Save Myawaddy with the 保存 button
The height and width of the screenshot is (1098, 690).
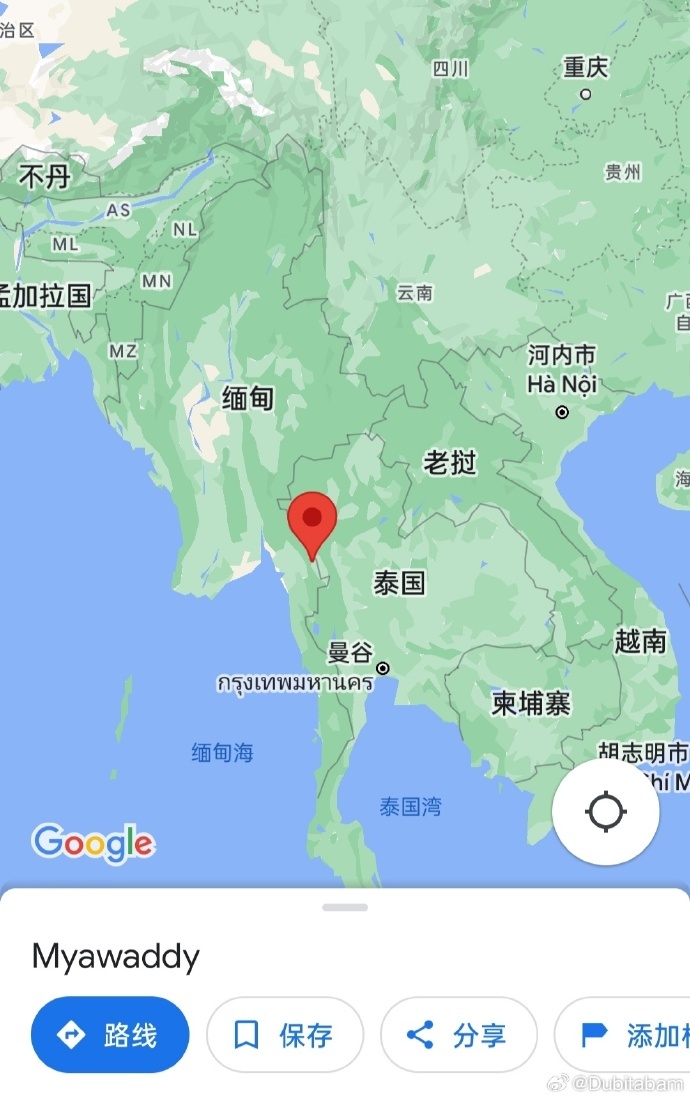click(285, 1034)
